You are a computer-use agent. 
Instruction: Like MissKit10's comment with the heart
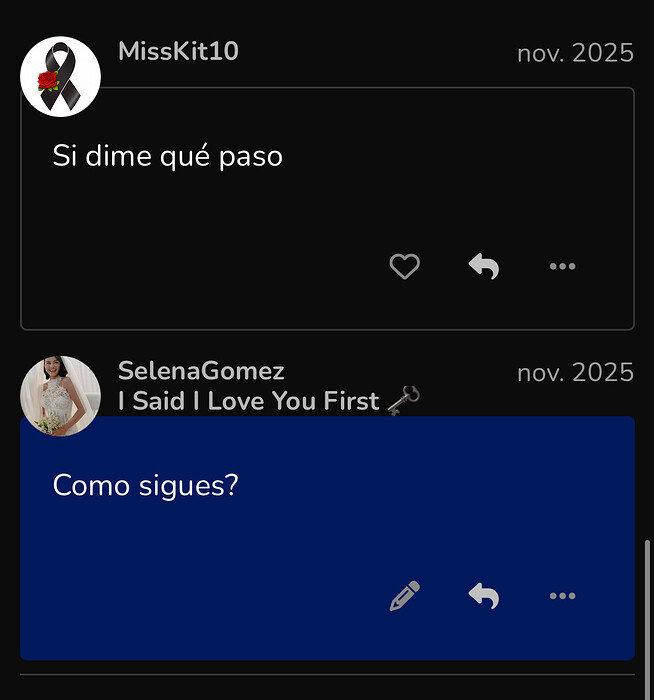[404, 267]
